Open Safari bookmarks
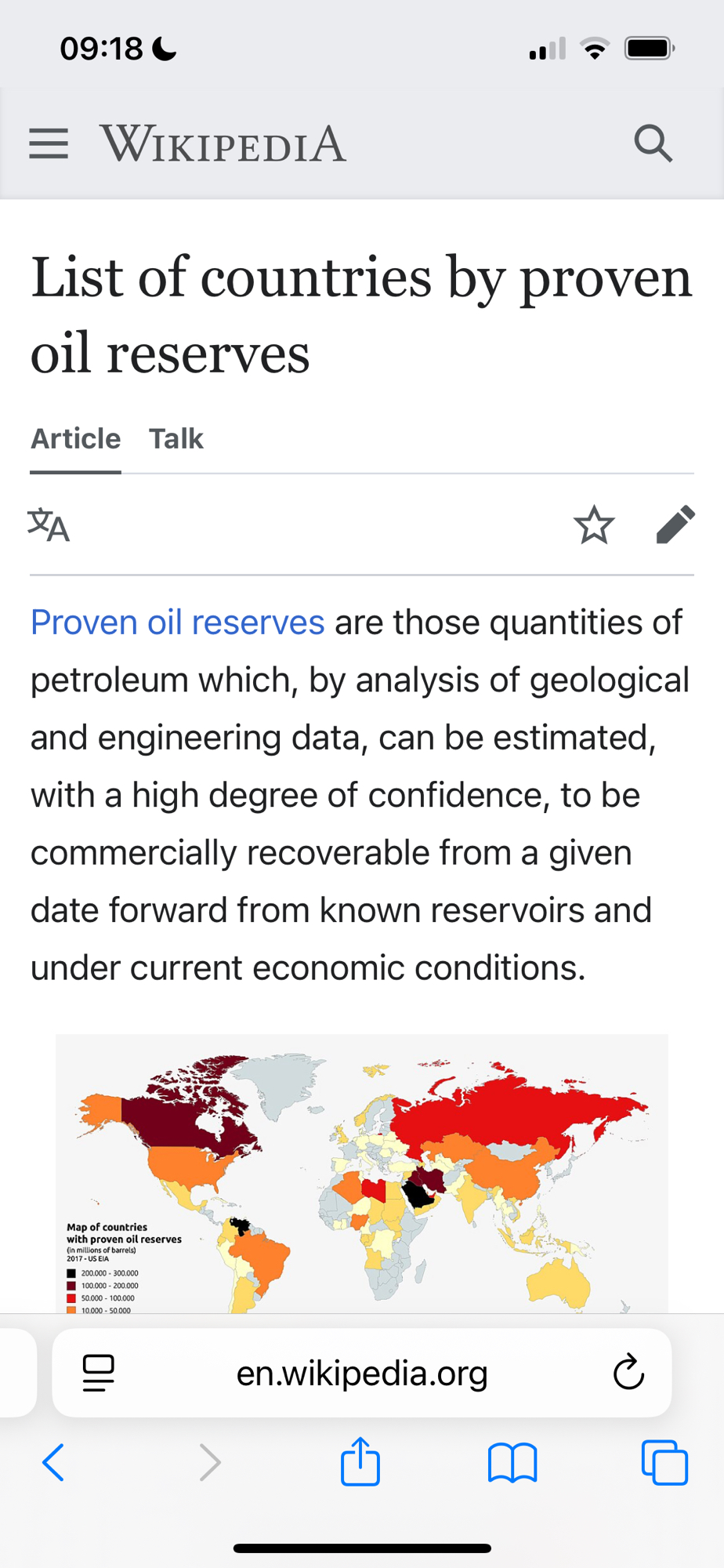 pos(512,1462)
